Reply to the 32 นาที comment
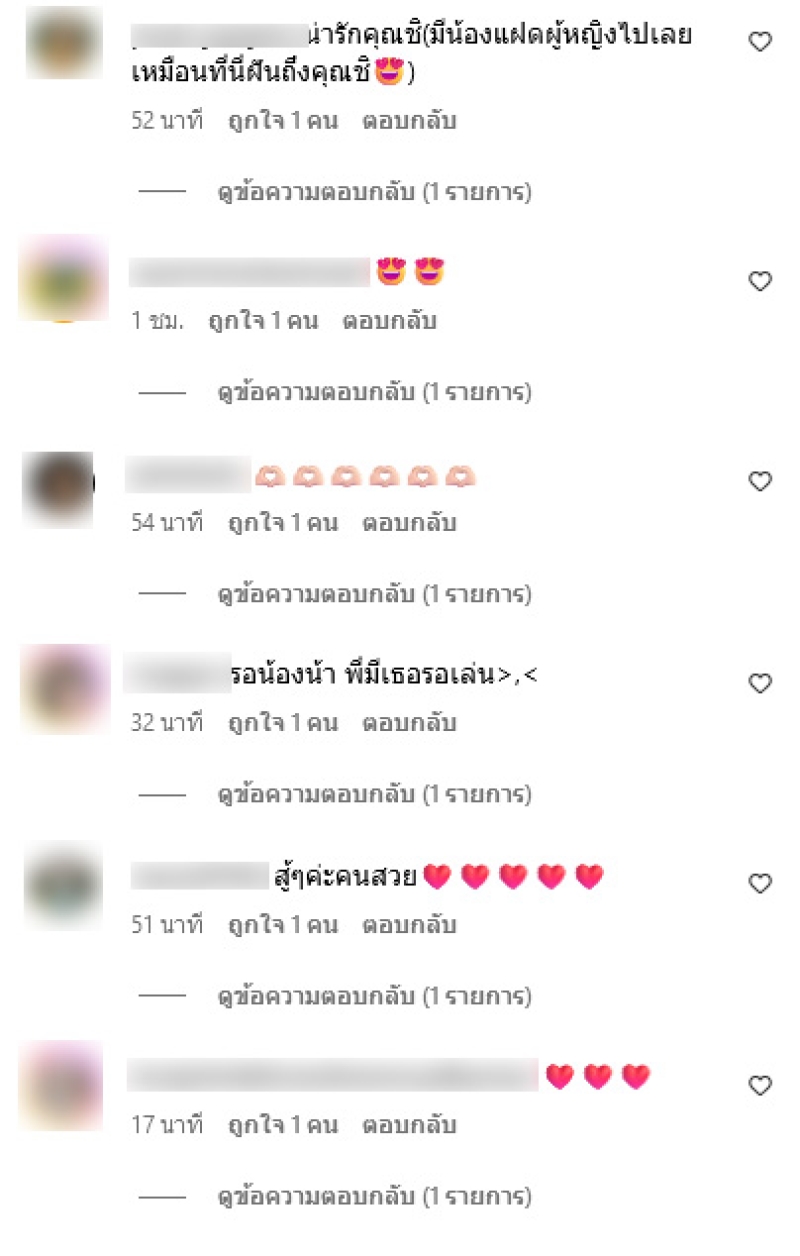This screenshot has width=800, height=1256. pos(409,722)
